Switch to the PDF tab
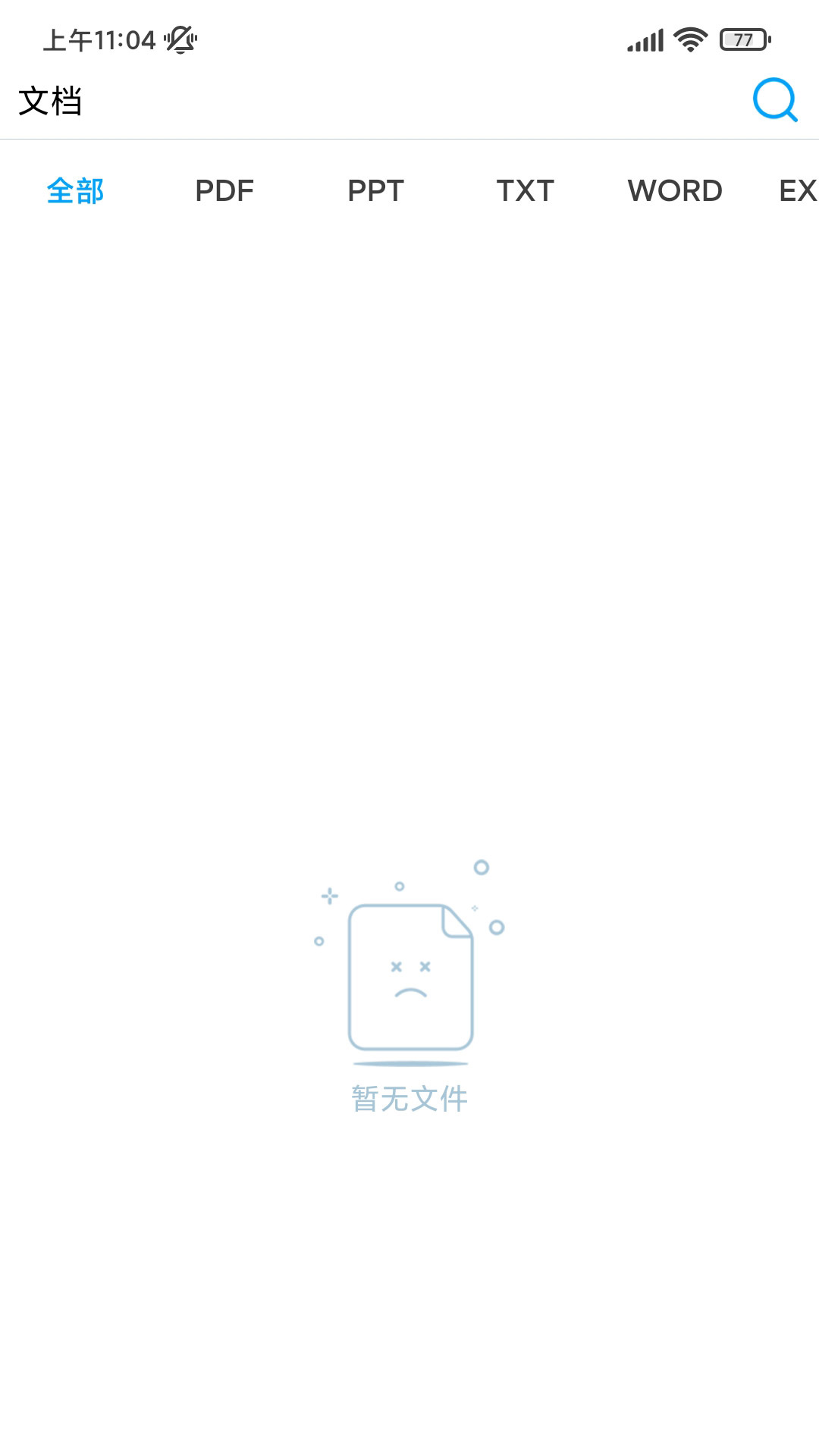The height and width of the screenshot is (1456, 819). 224,191
